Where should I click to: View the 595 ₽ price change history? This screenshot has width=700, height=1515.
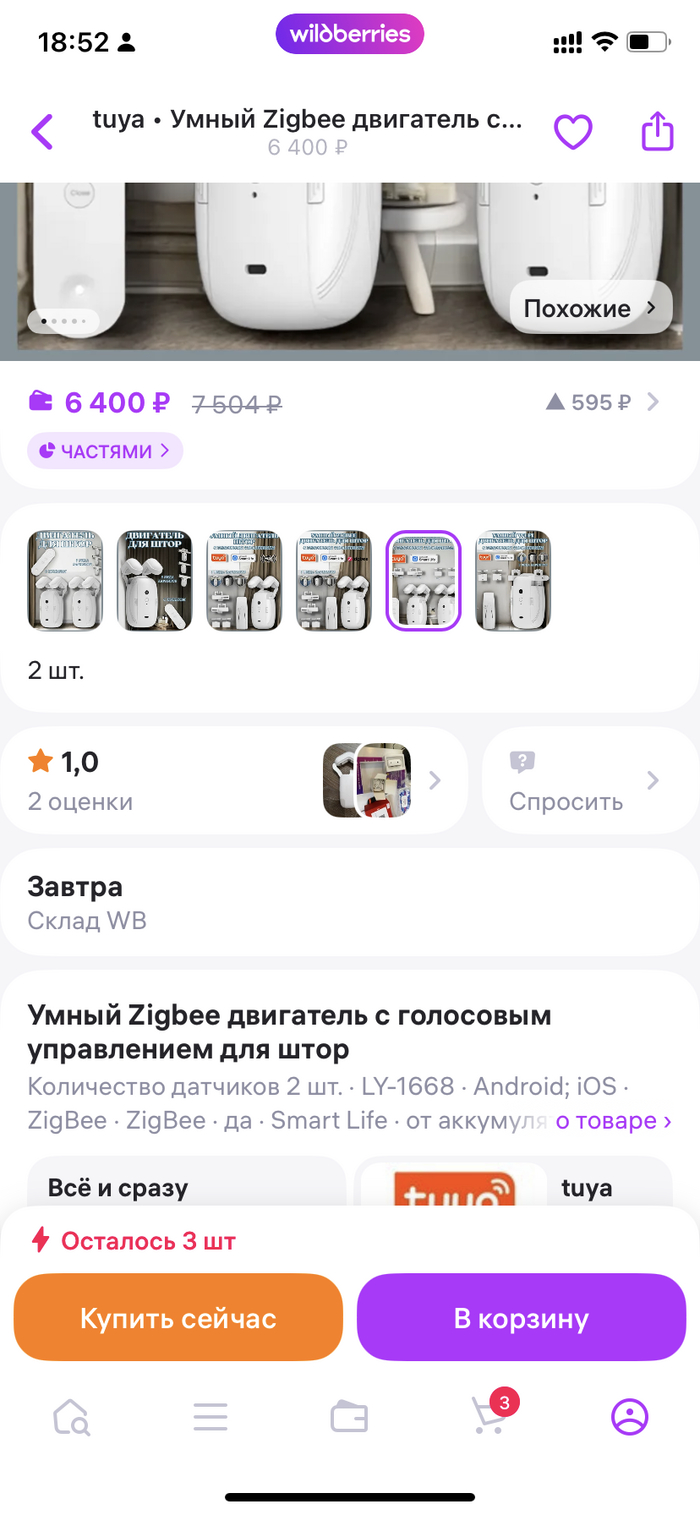pos(602,402)
